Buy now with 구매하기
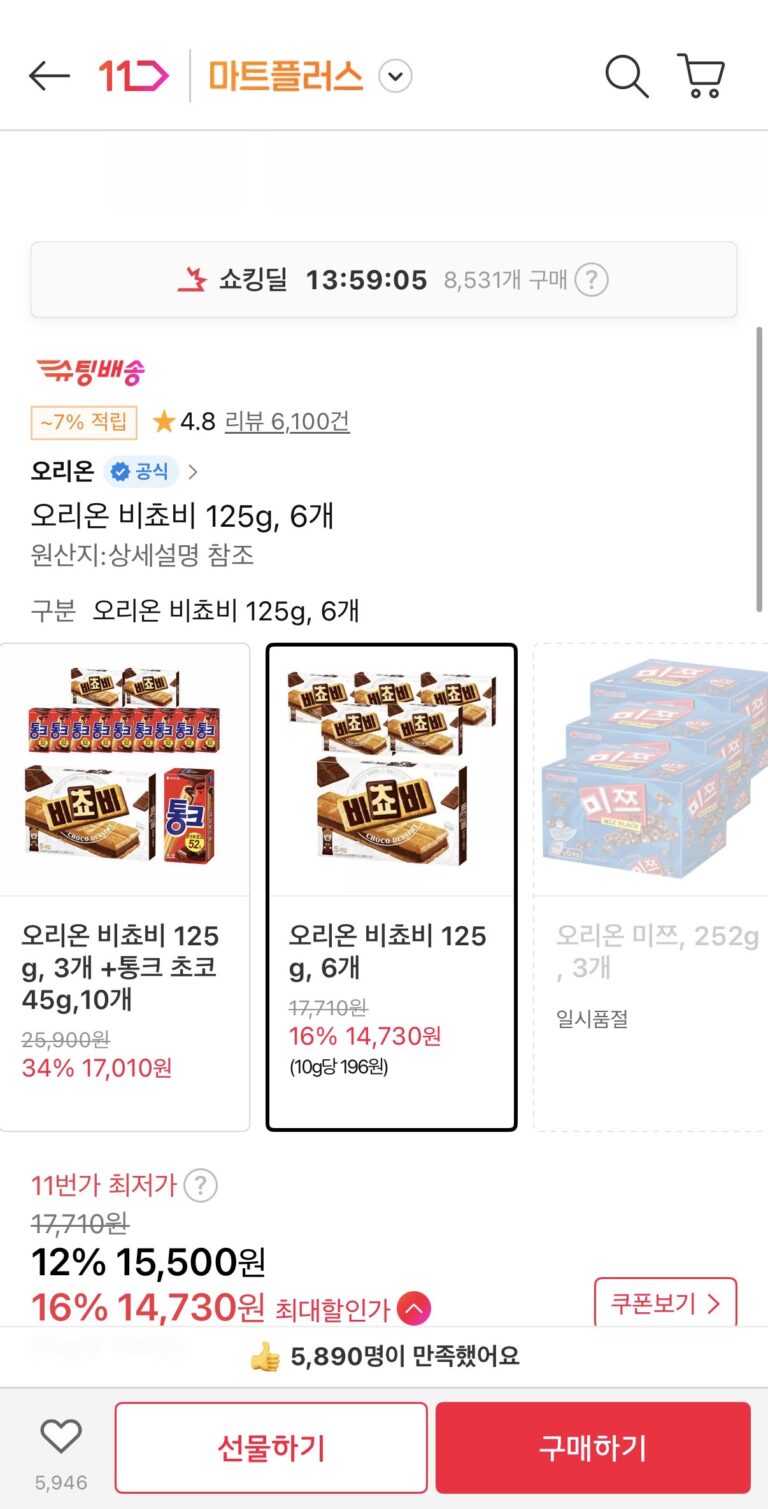Screen dimensions: 768x1509 592,1447
